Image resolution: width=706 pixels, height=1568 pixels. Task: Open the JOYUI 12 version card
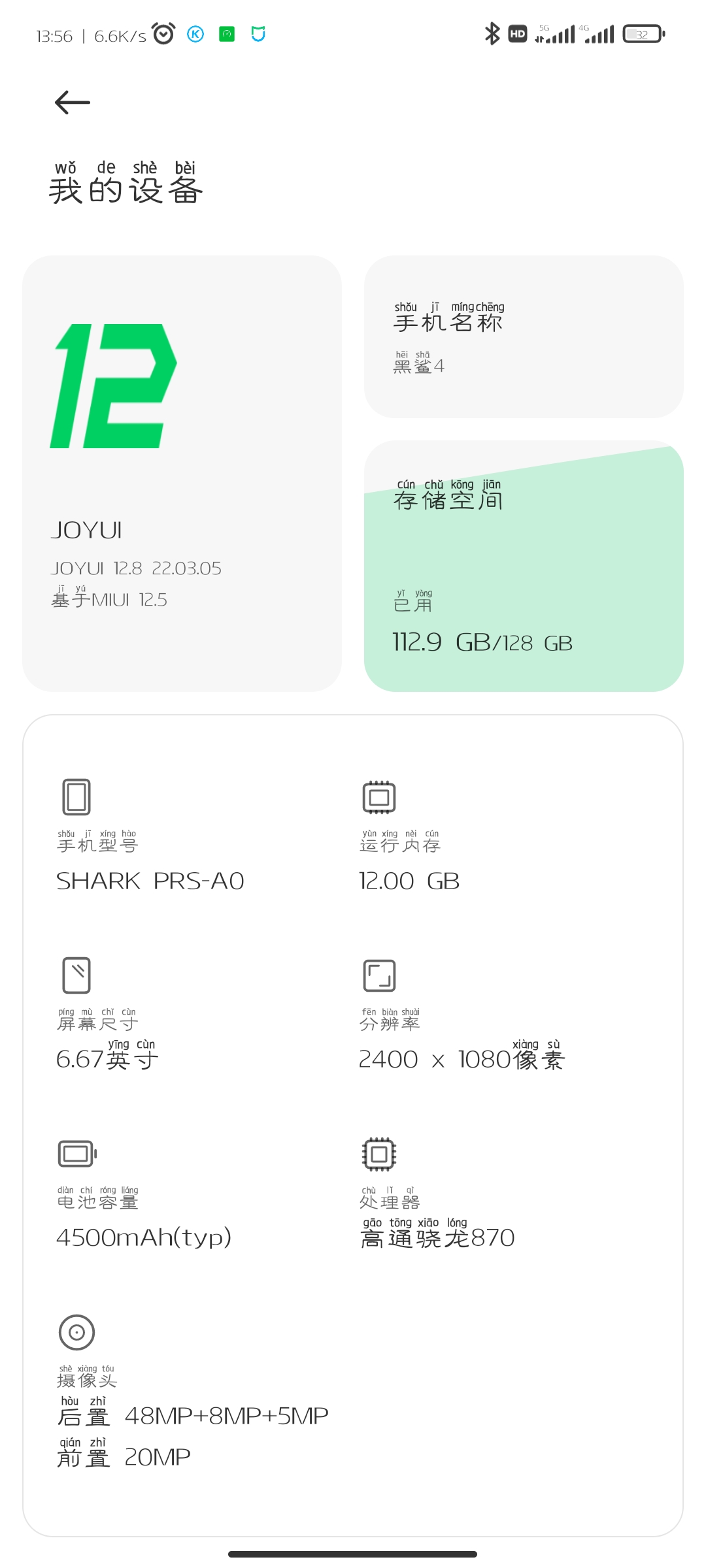click(182, 473)
